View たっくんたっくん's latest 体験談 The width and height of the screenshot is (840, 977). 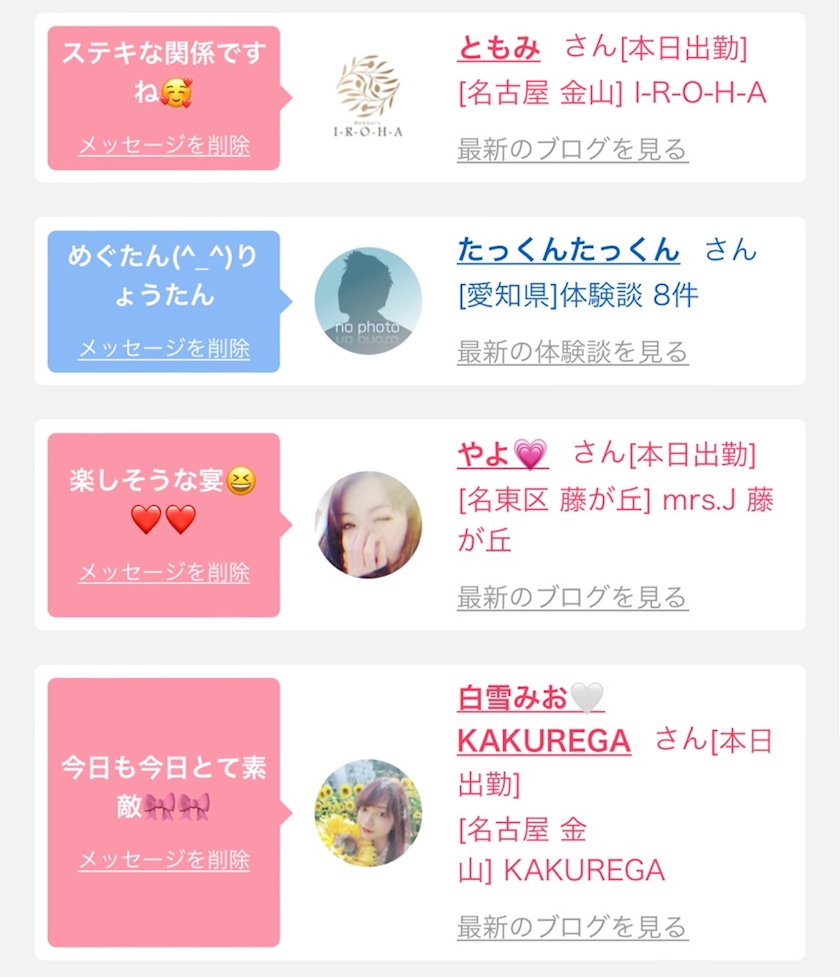[x=573, y=352]
